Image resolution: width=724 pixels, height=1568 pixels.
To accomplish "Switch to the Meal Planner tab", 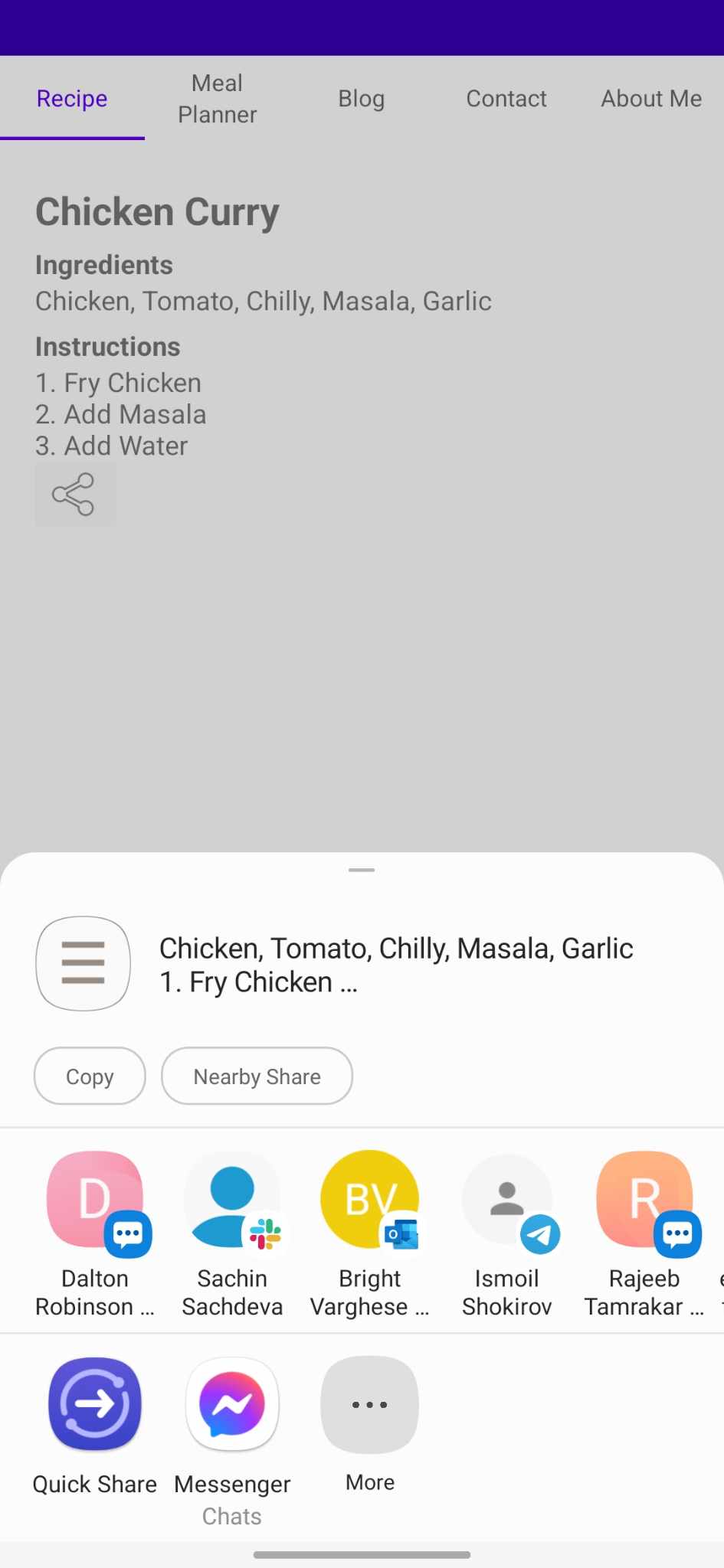I will [x=218, y=99].
